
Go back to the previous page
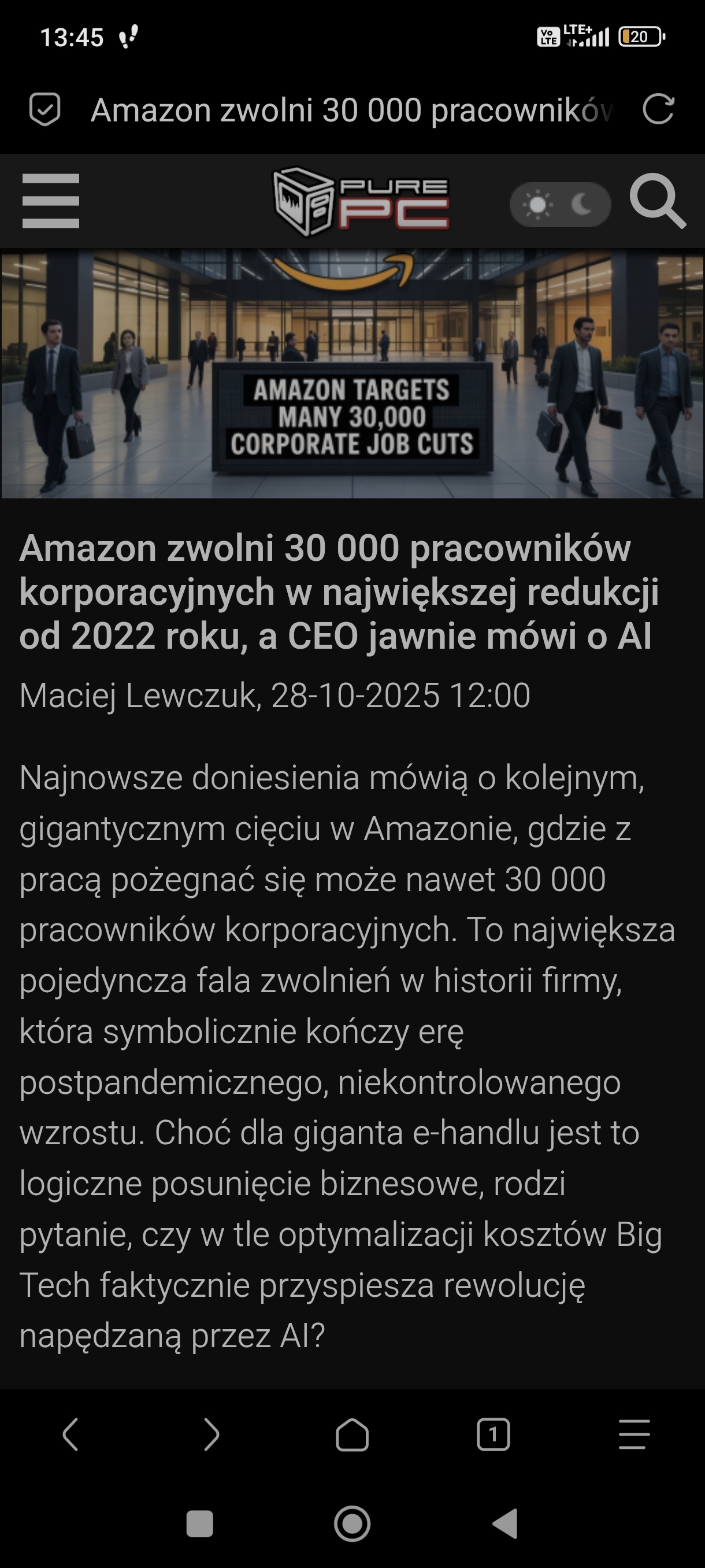pyautogui.click(x=70, y=1434)
